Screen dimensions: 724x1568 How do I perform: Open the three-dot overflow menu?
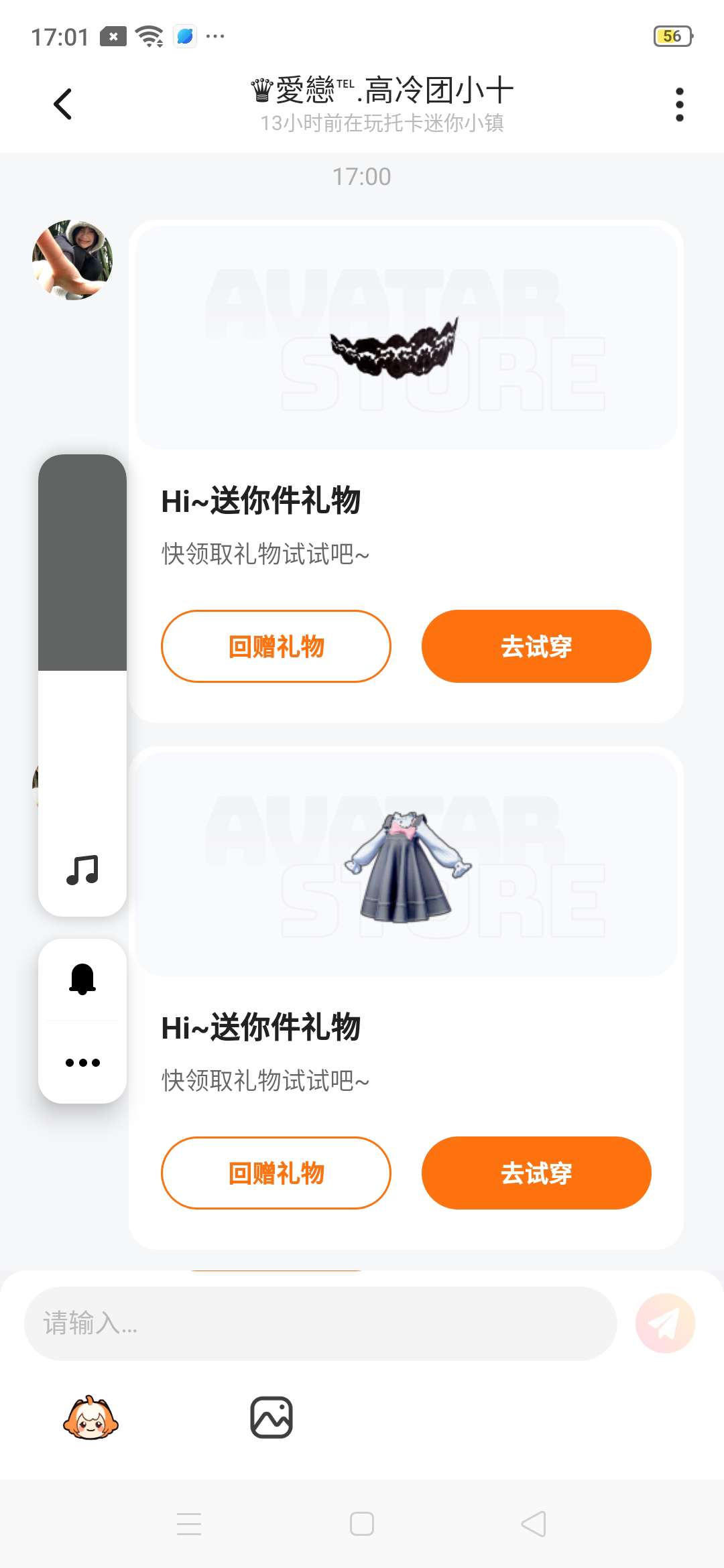pos(679,105)
